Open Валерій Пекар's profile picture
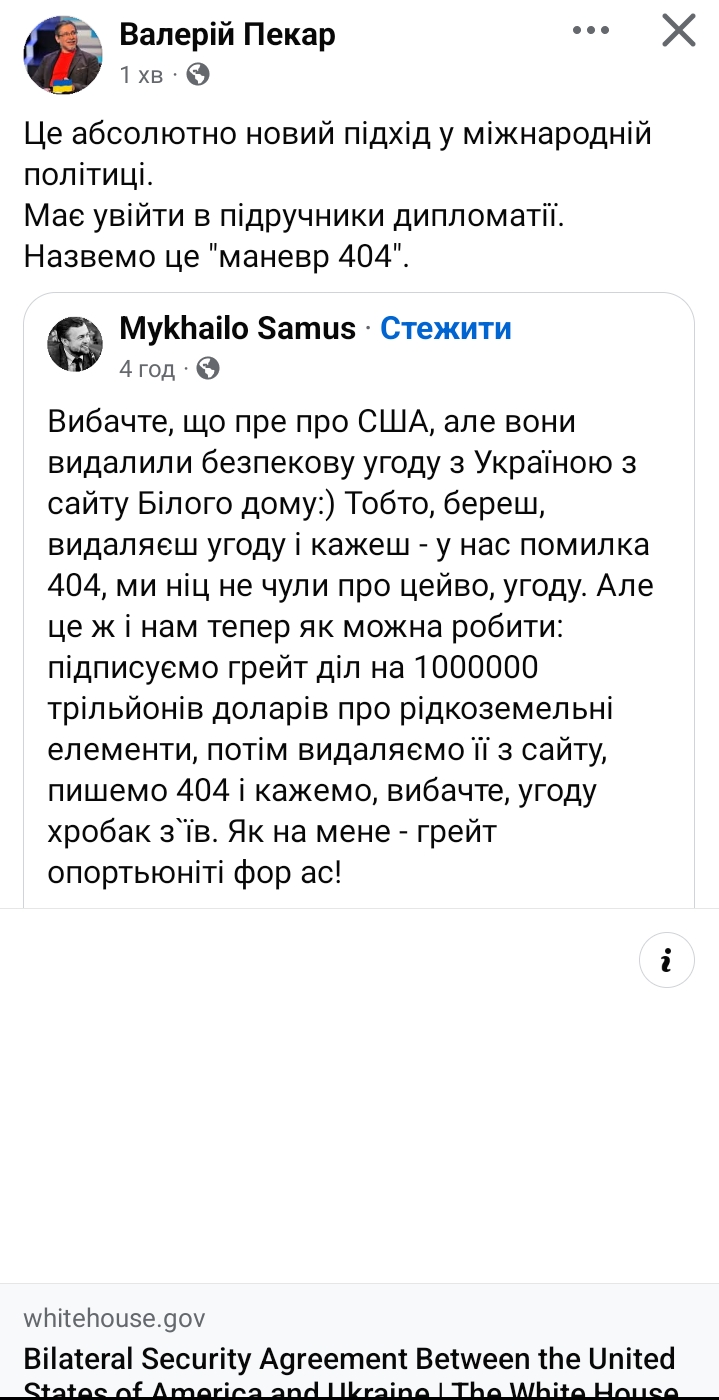Image resolution: width=719 pixels, height=1400 pixels. point(63,55)
